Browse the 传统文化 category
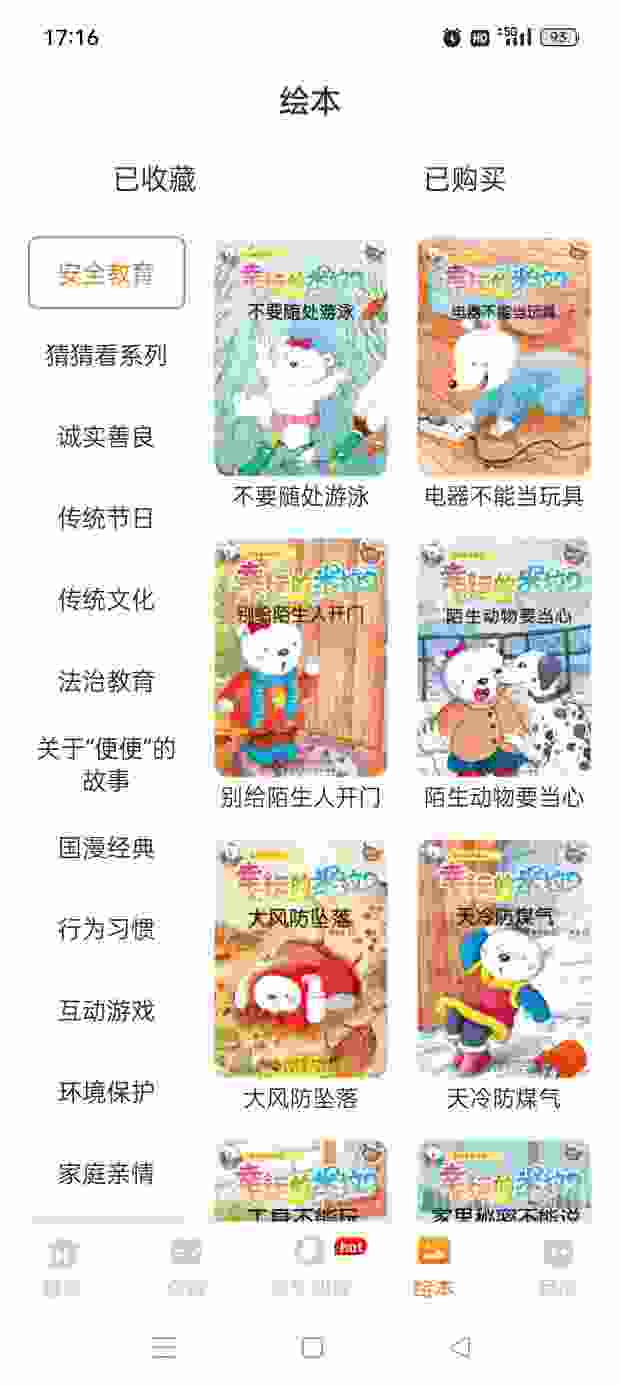Screen dimensions: 620x1386 (x=107, y=600)
